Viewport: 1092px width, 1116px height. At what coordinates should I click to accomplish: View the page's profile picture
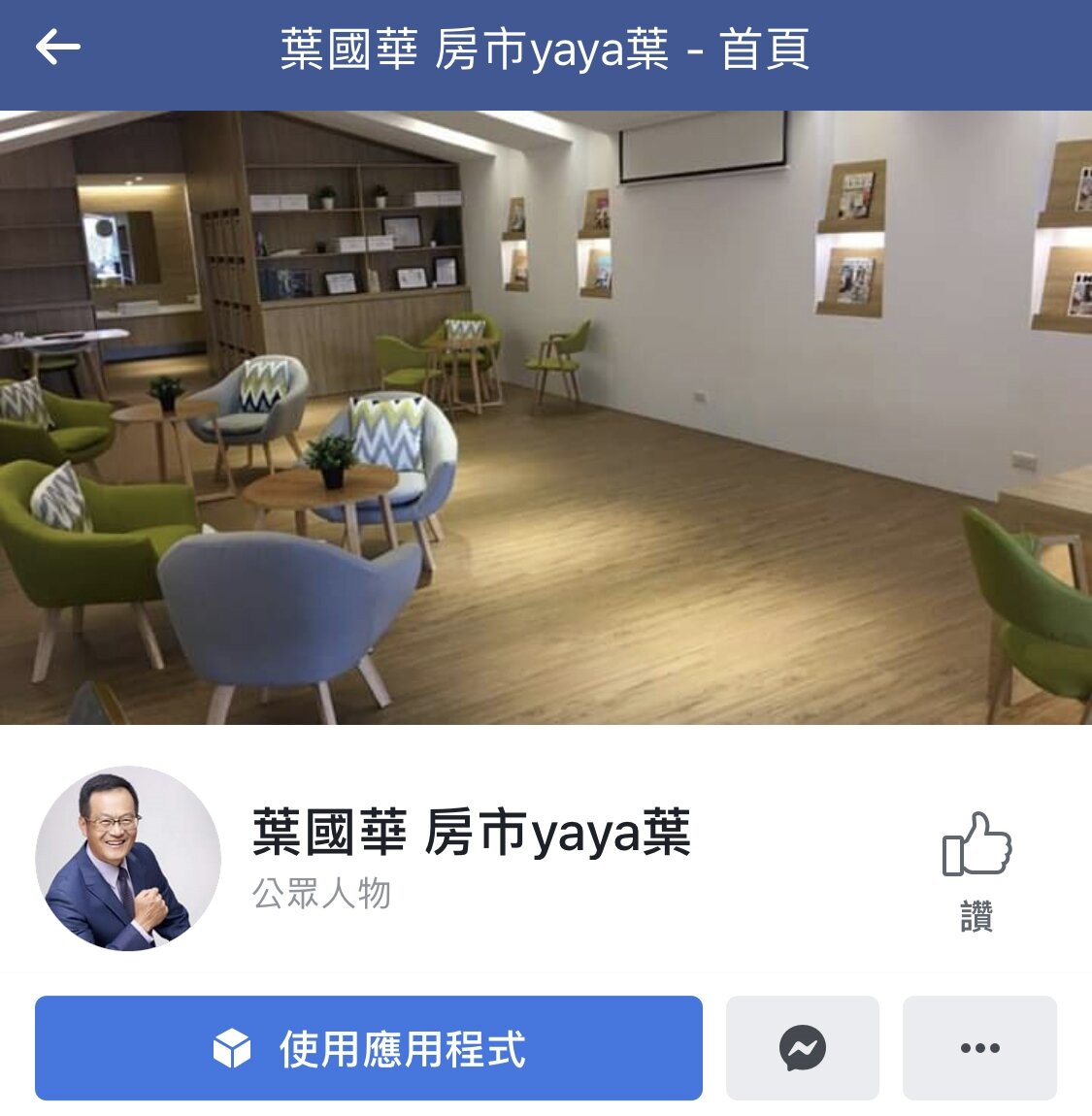(x=128, y=858)
